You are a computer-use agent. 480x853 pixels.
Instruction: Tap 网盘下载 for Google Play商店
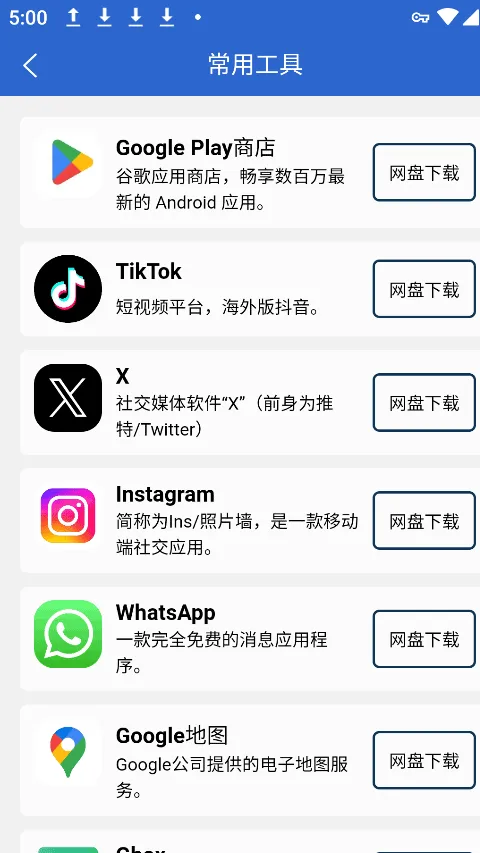pyautogui.click(x=424, y=172)
